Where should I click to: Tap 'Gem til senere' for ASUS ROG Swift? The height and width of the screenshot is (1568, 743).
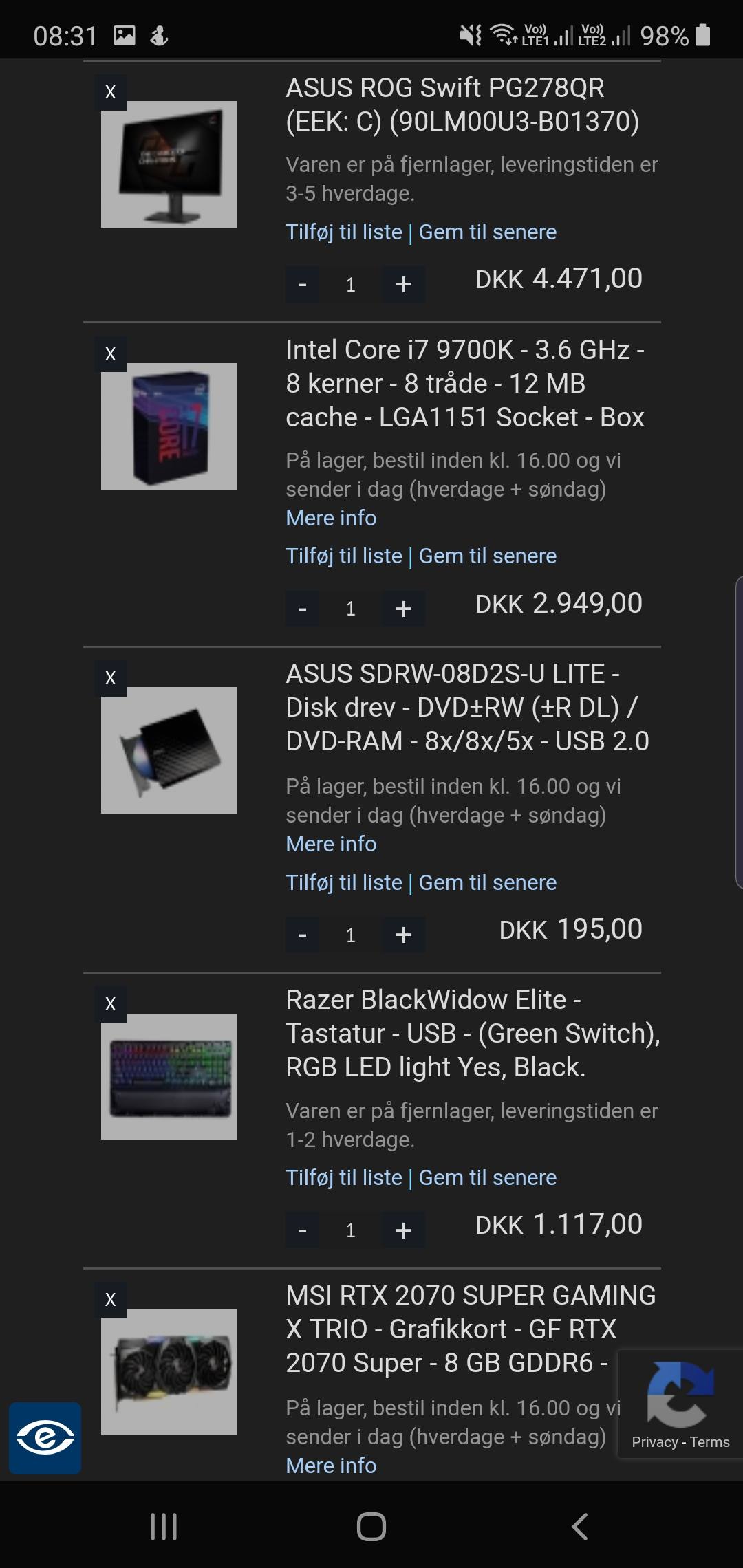click(x=488, y=232)
